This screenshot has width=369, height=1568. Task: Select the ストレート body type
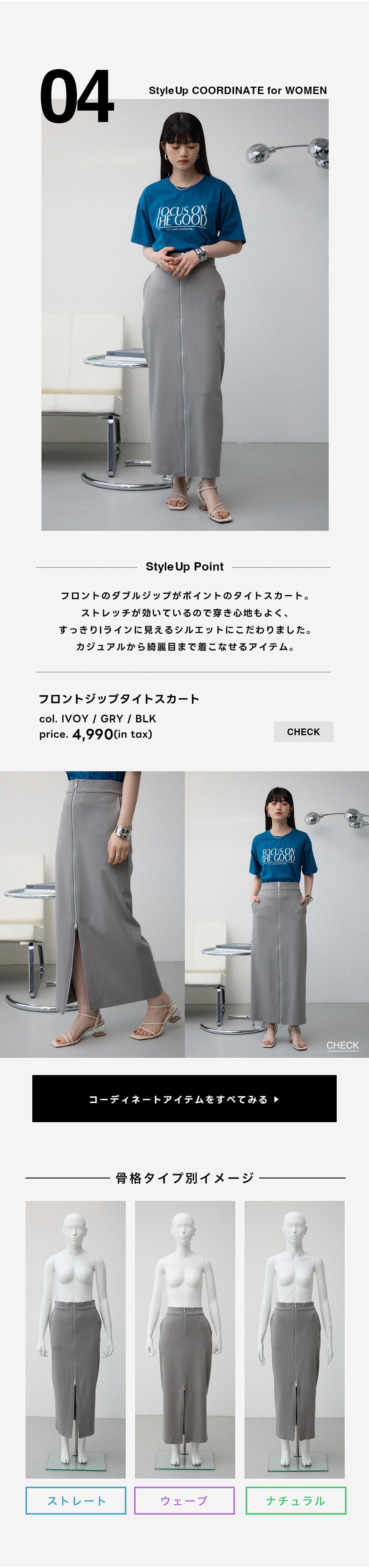pyautogui.click(x=76, y=1501)
